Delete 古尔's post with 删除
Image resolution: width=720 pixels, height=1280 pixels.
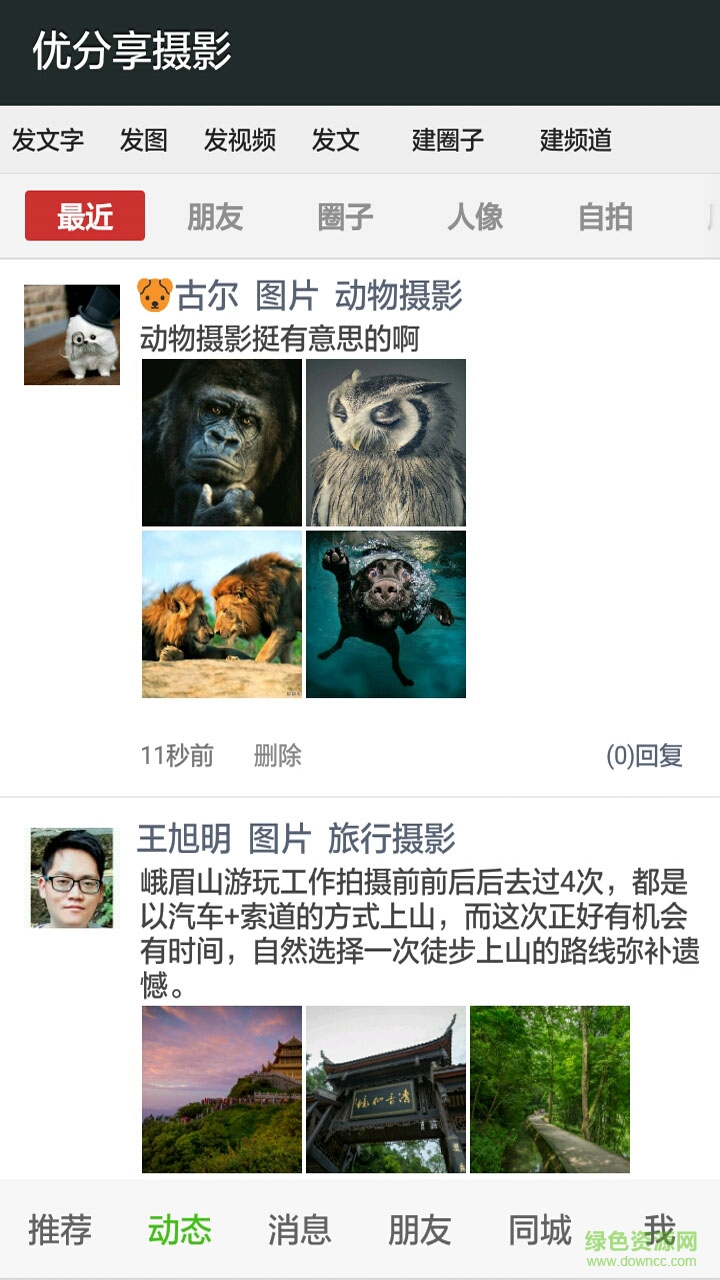278,755
